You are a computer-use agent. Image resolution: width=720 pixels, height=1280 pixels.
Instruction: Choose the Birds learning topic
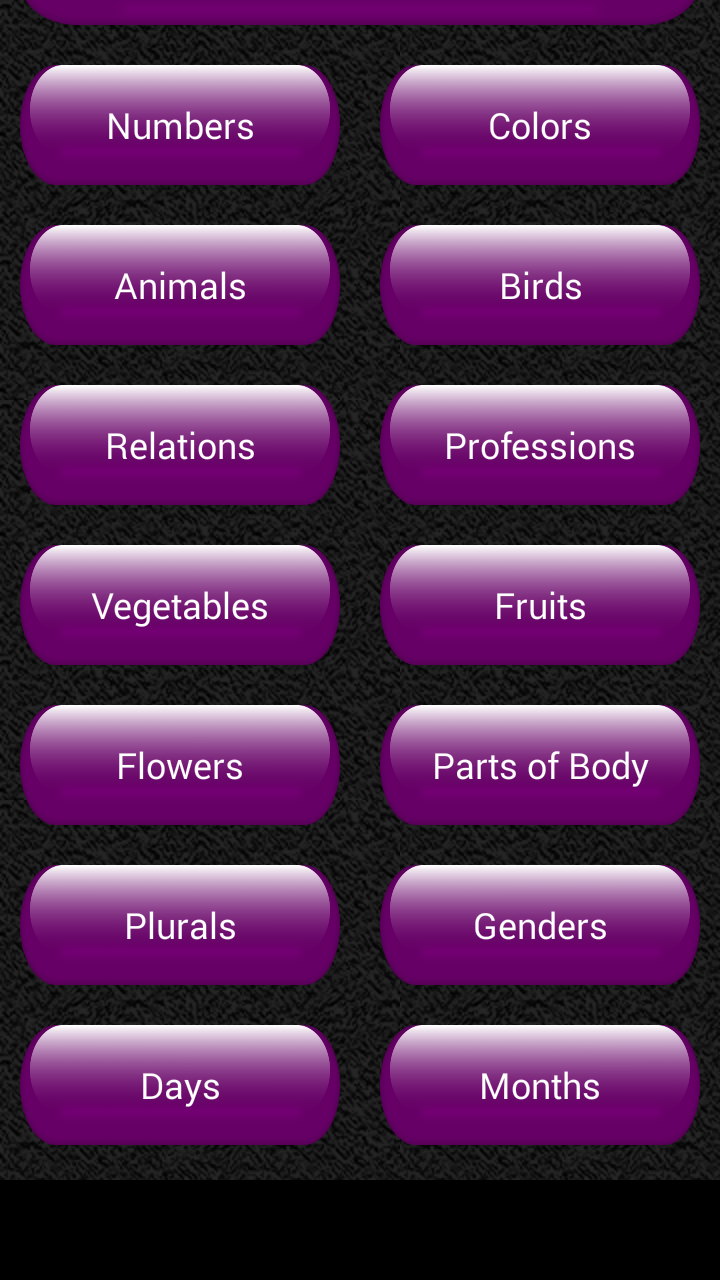(x=540, y=285)
